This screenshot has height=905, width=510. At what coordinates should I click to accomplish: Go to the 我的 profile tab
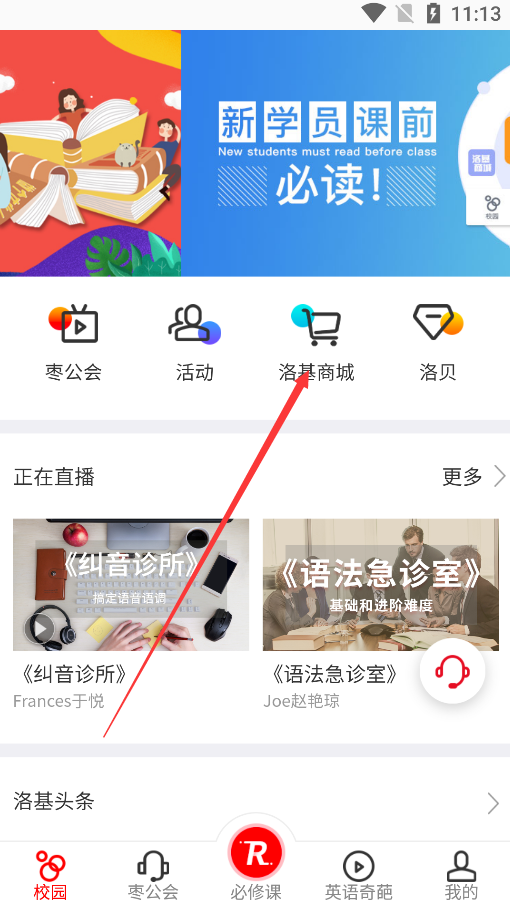coord(461,874)
